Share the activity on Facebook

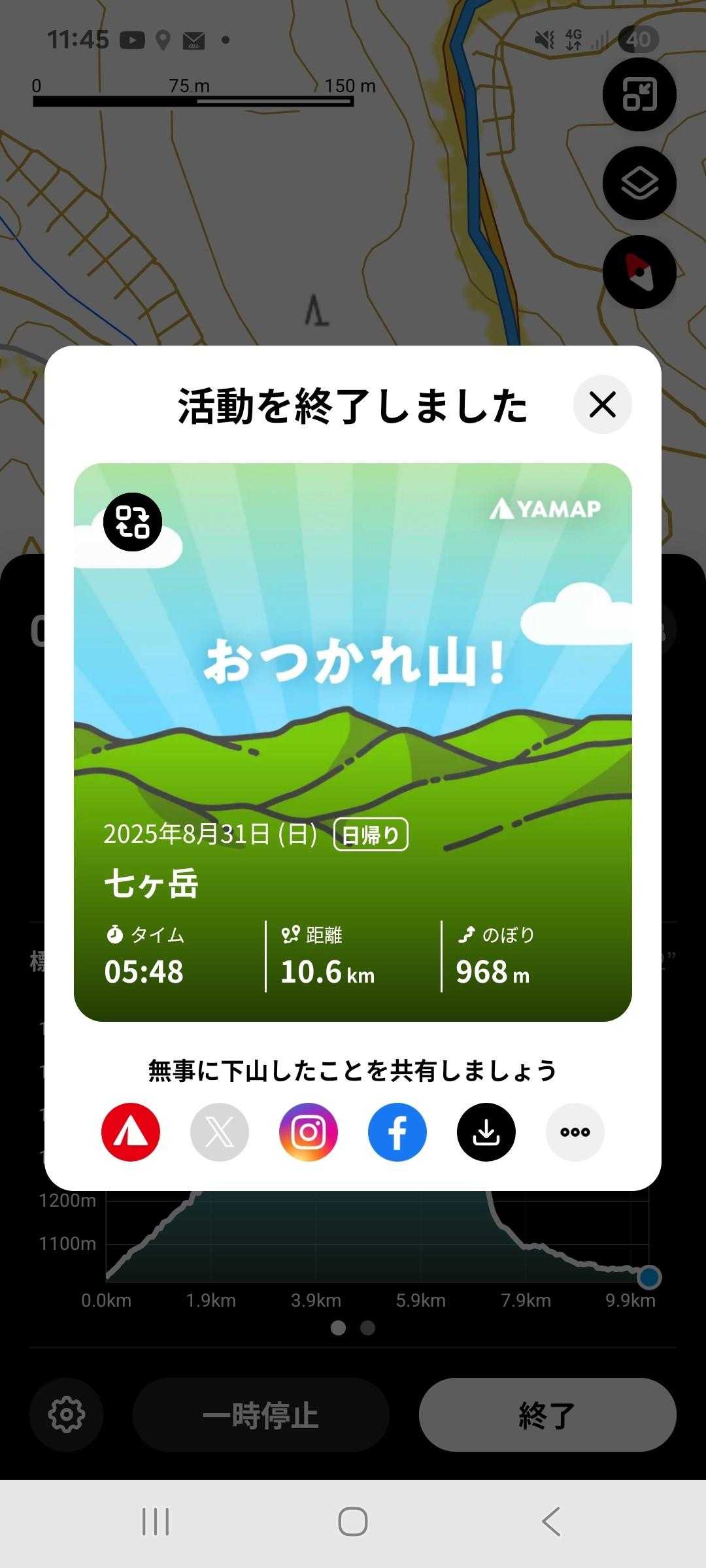[397, 1132]
